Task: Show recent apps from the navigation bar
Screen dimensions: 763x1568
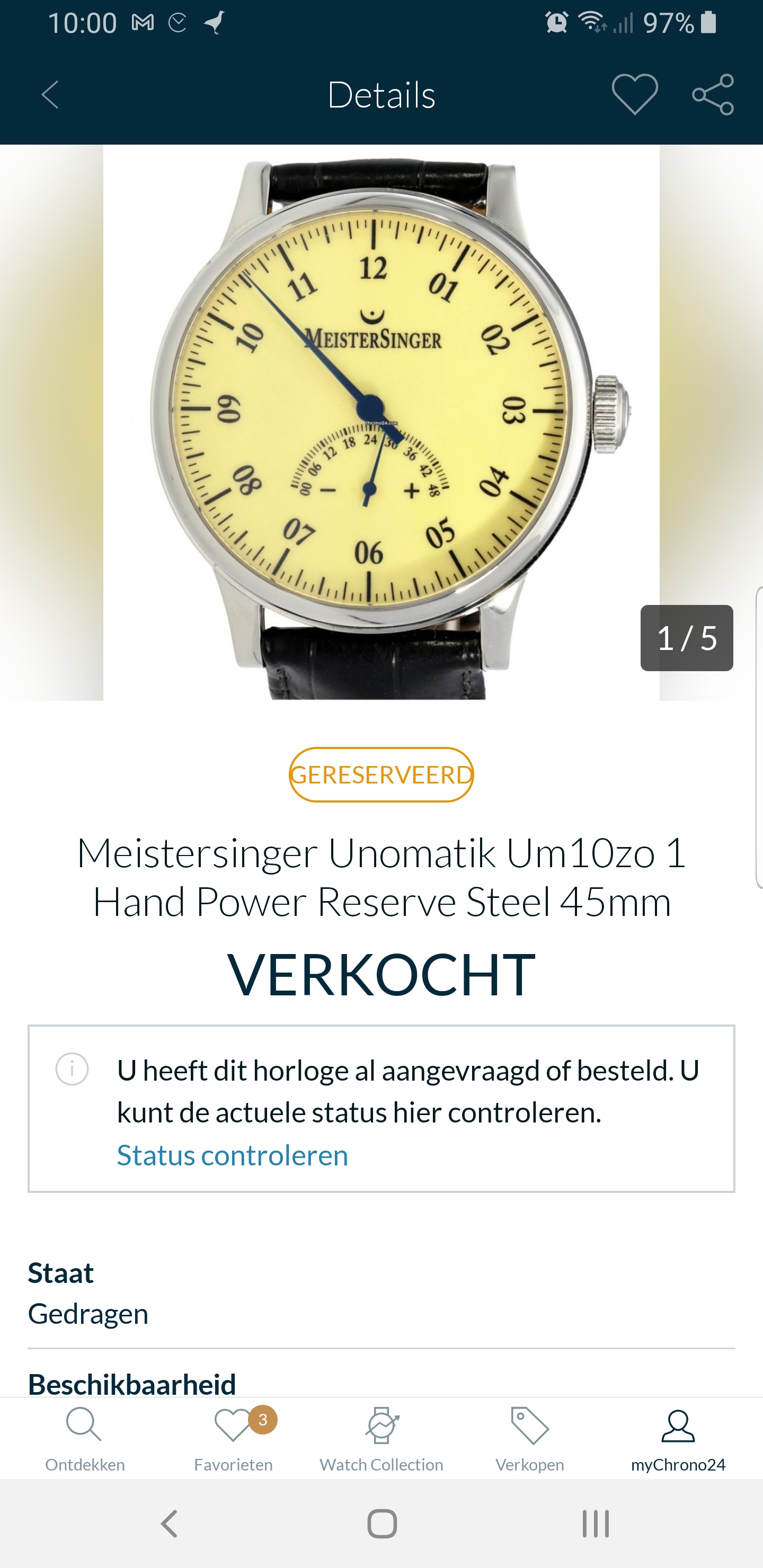Action: [x=595, y=1524]
